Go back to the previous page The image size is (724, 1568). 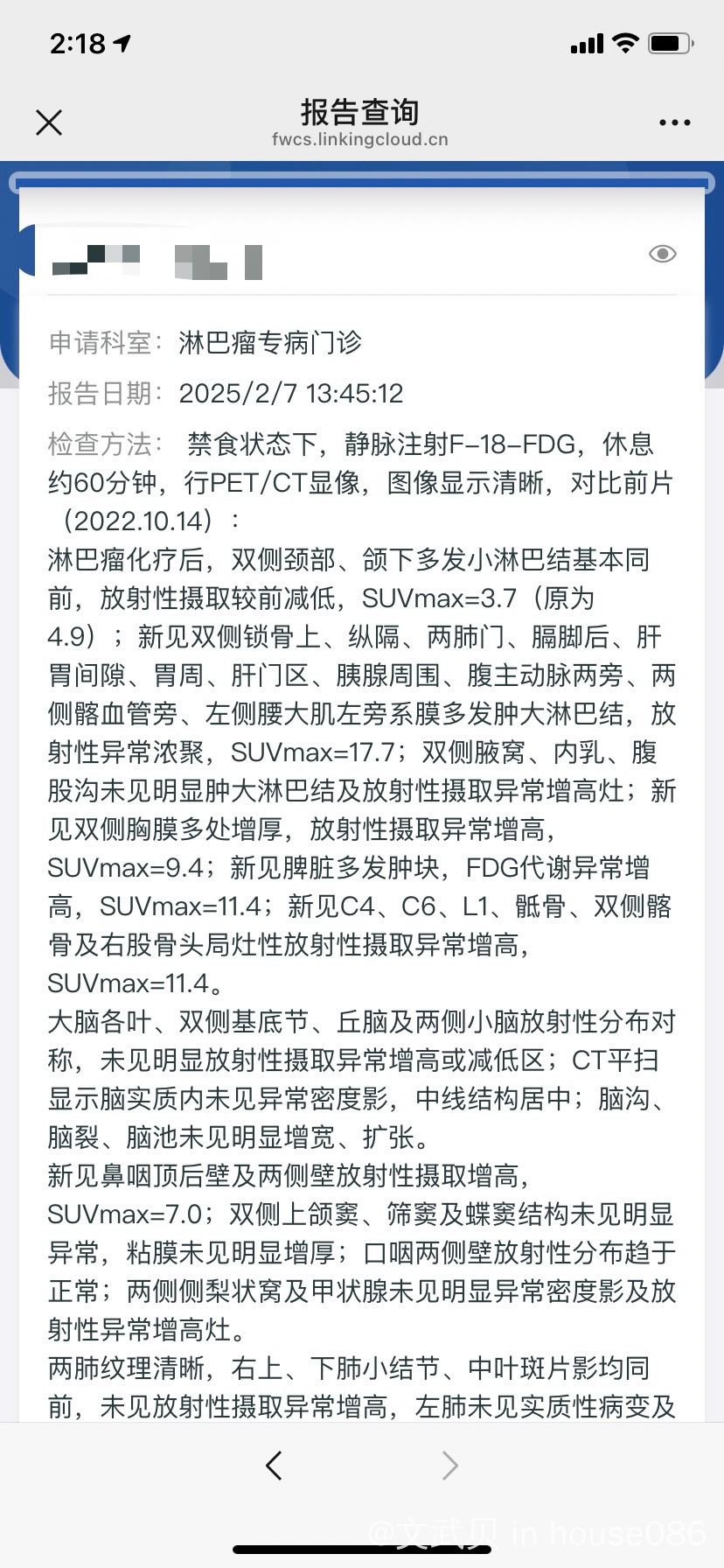(274, 1465)
